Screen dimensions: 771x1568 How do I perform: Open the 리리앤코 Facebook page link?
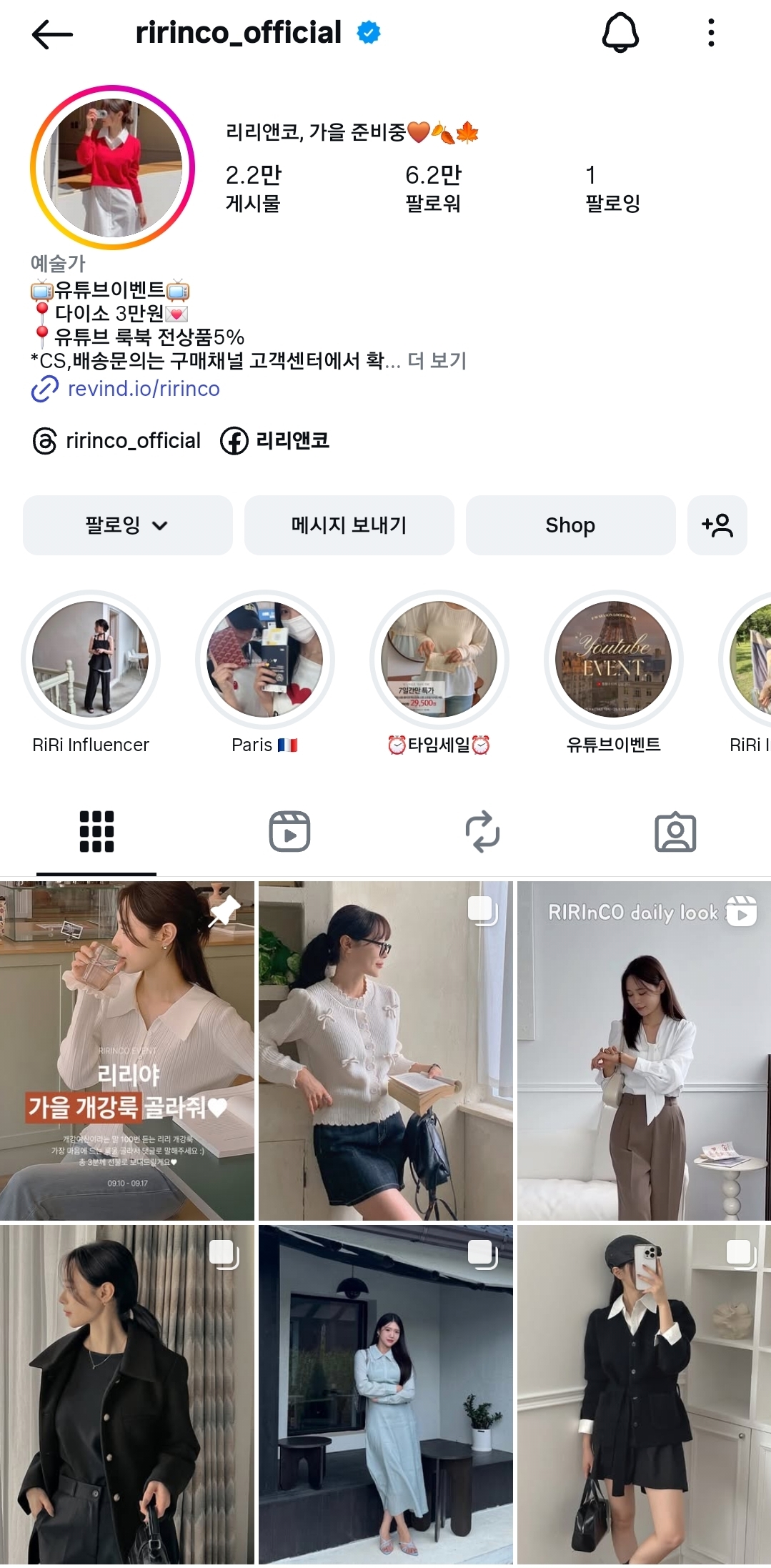[x=275, y=441]
